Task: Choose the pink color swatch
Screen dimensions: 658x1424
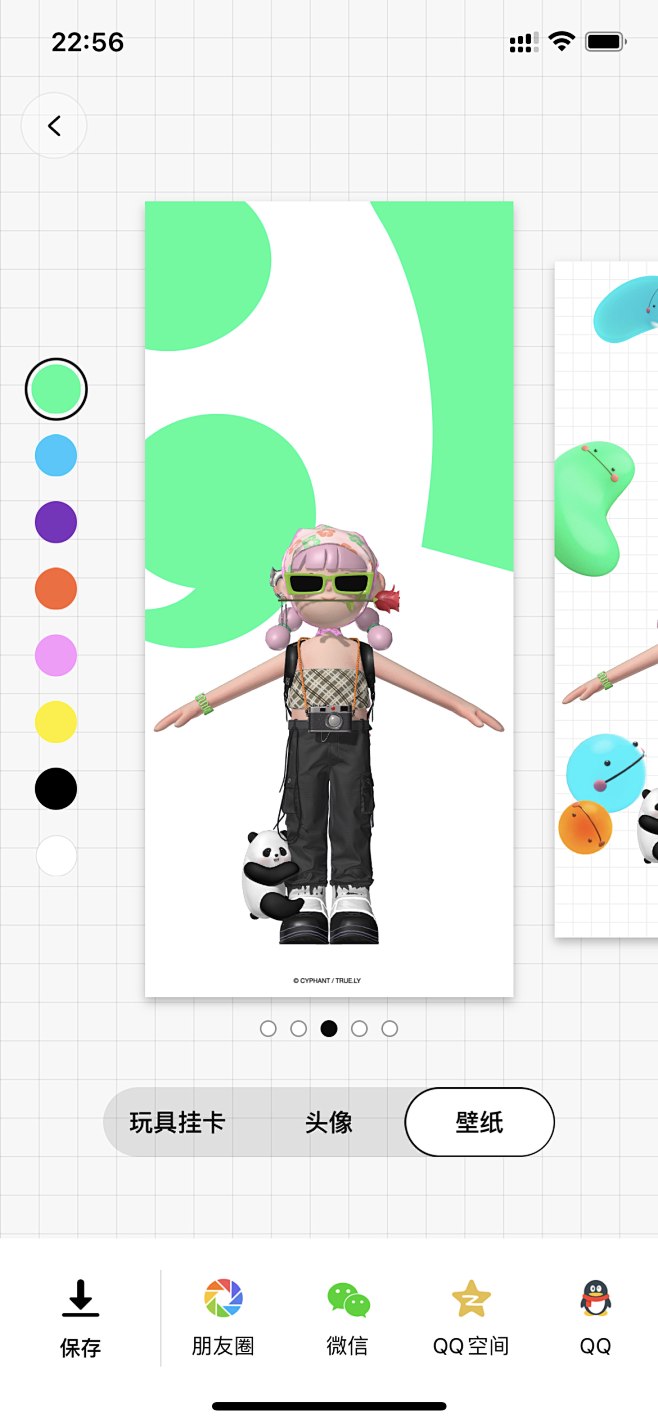Action: tap(56, 656)
